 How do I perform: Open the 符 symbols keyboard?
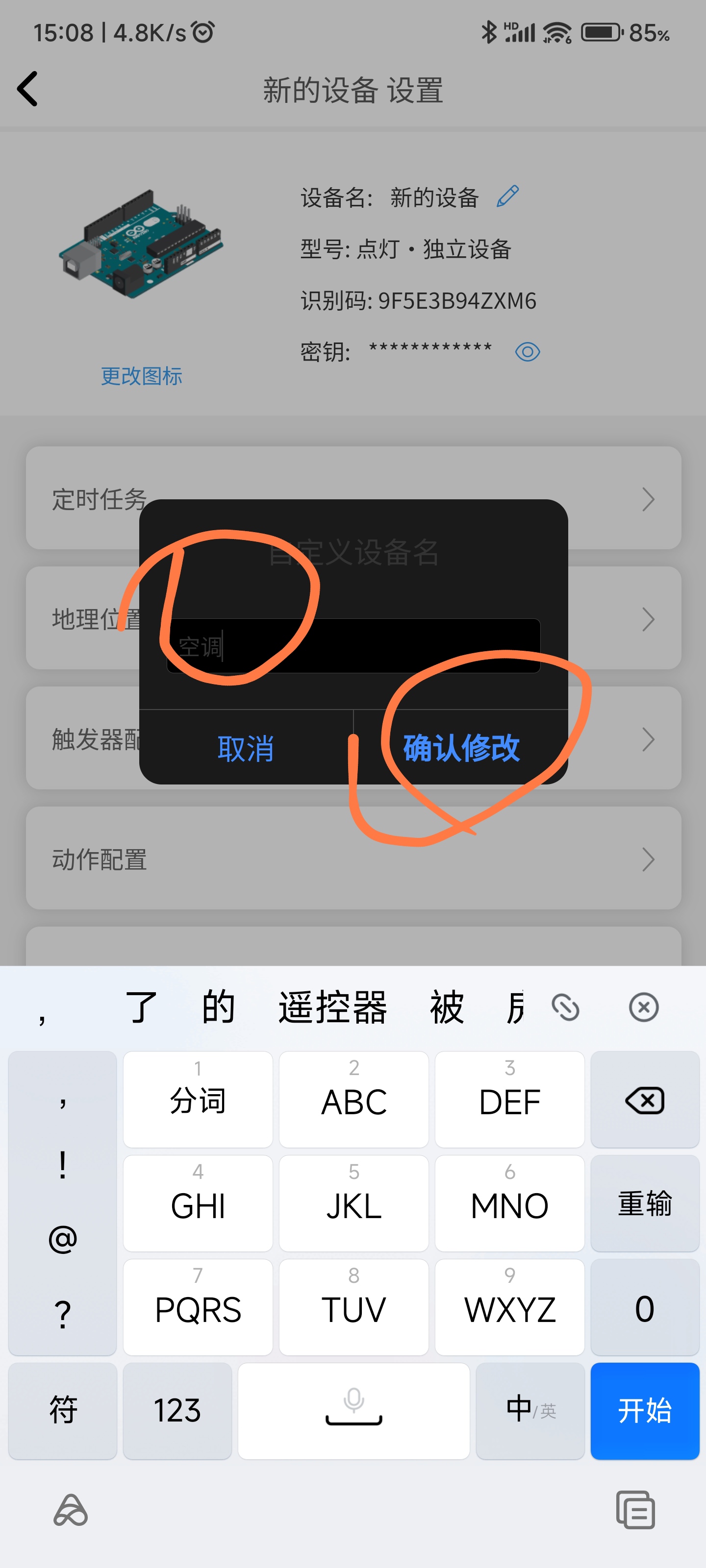point(63,1410)
